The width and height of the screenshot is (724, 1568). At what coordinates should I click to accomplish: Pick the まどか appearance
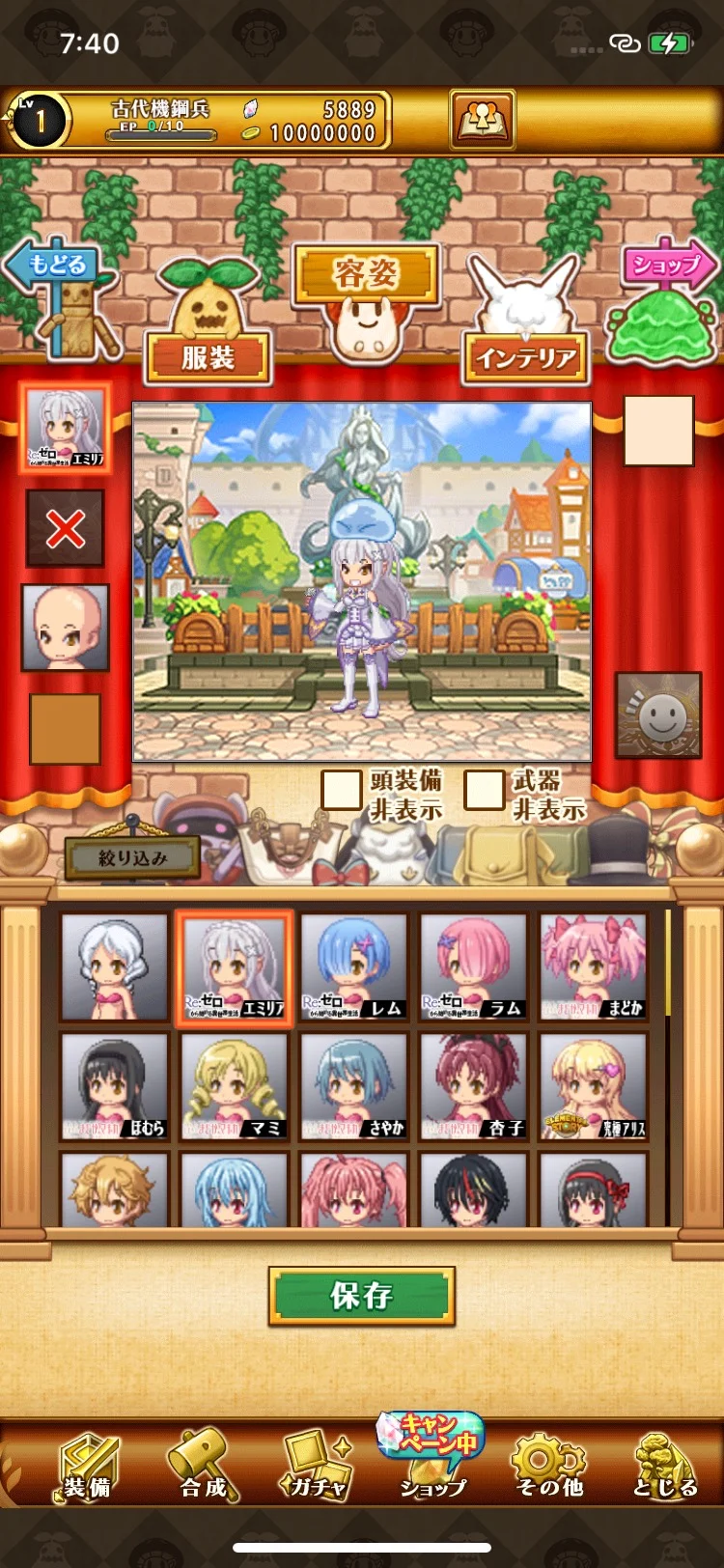pyautogui.click(x=593, y=967)
